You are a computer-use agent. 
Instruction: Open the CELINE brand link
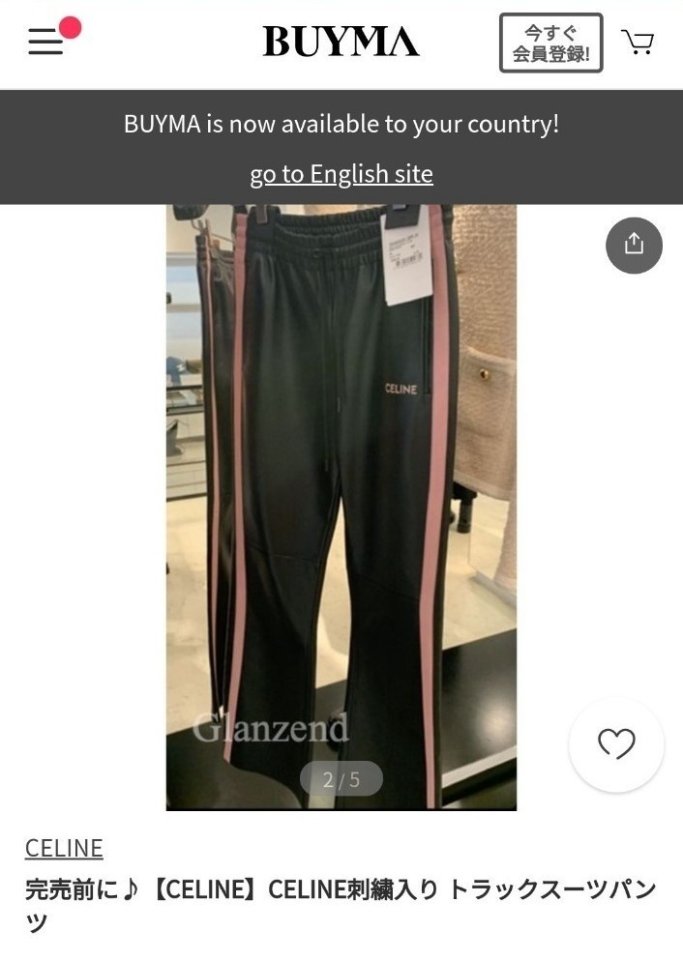coord(64,848)
